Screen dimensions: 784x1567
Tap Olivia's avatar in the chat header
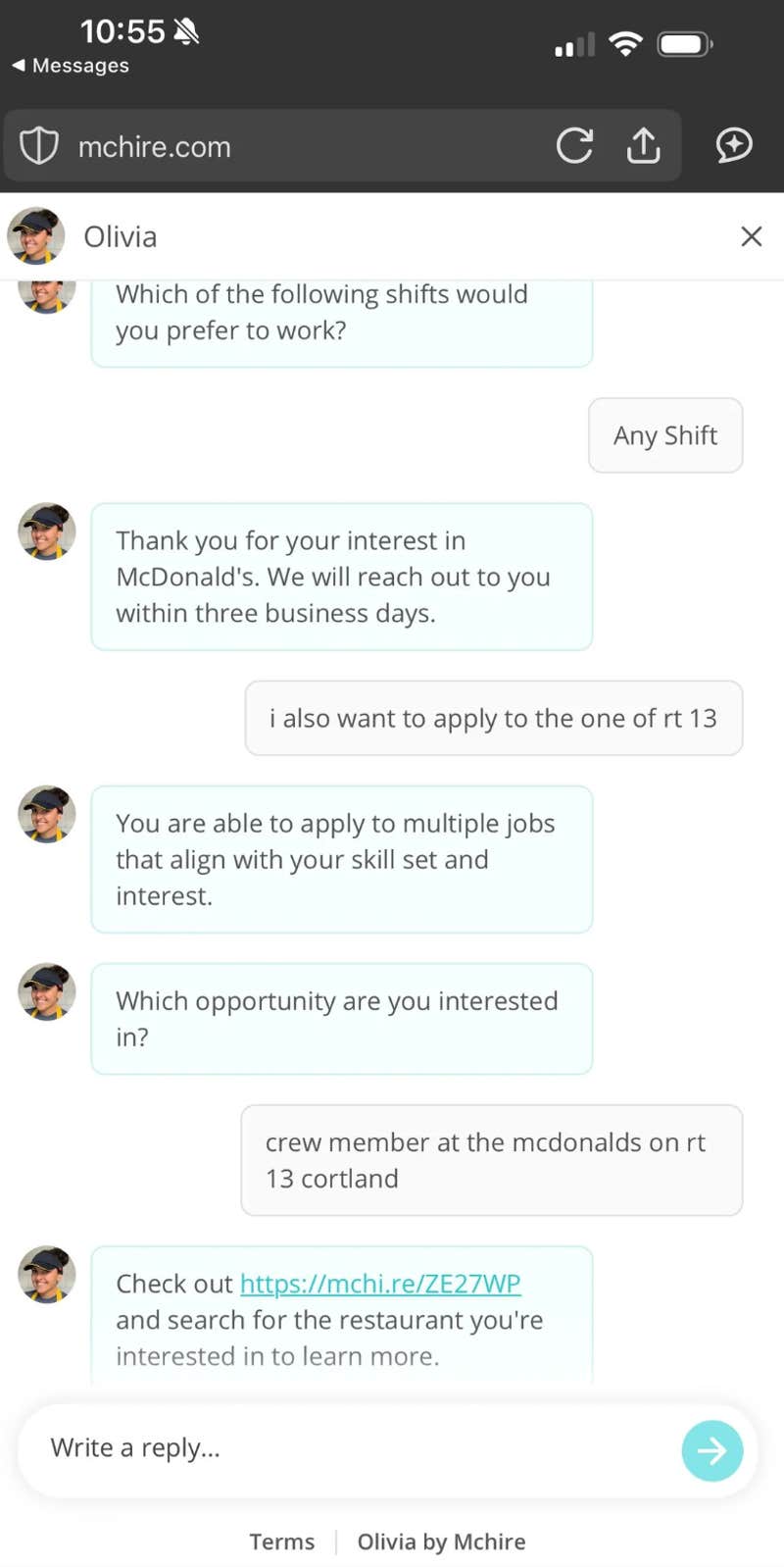point(39,236)
